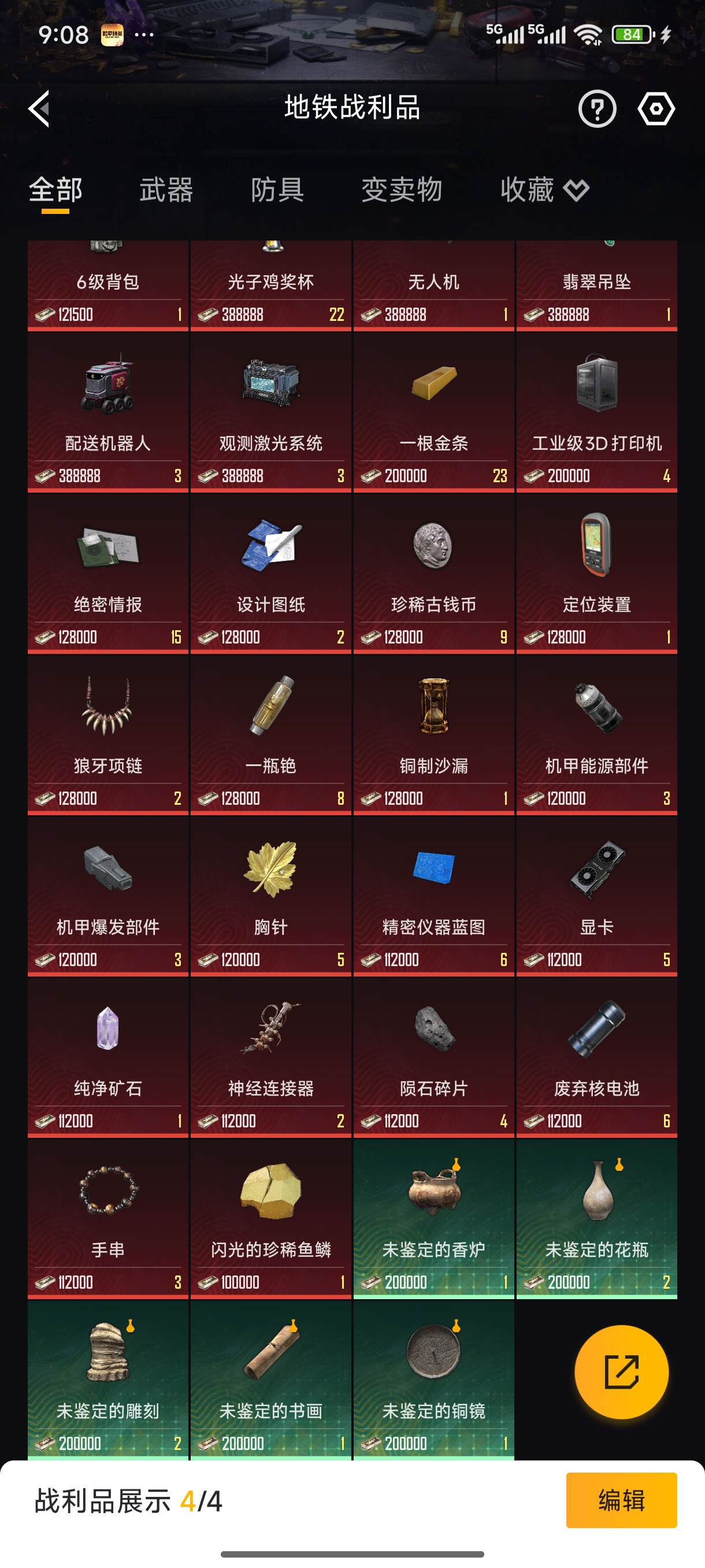Expand the 收藏 dropdown arrow

(x=578, y=191)
